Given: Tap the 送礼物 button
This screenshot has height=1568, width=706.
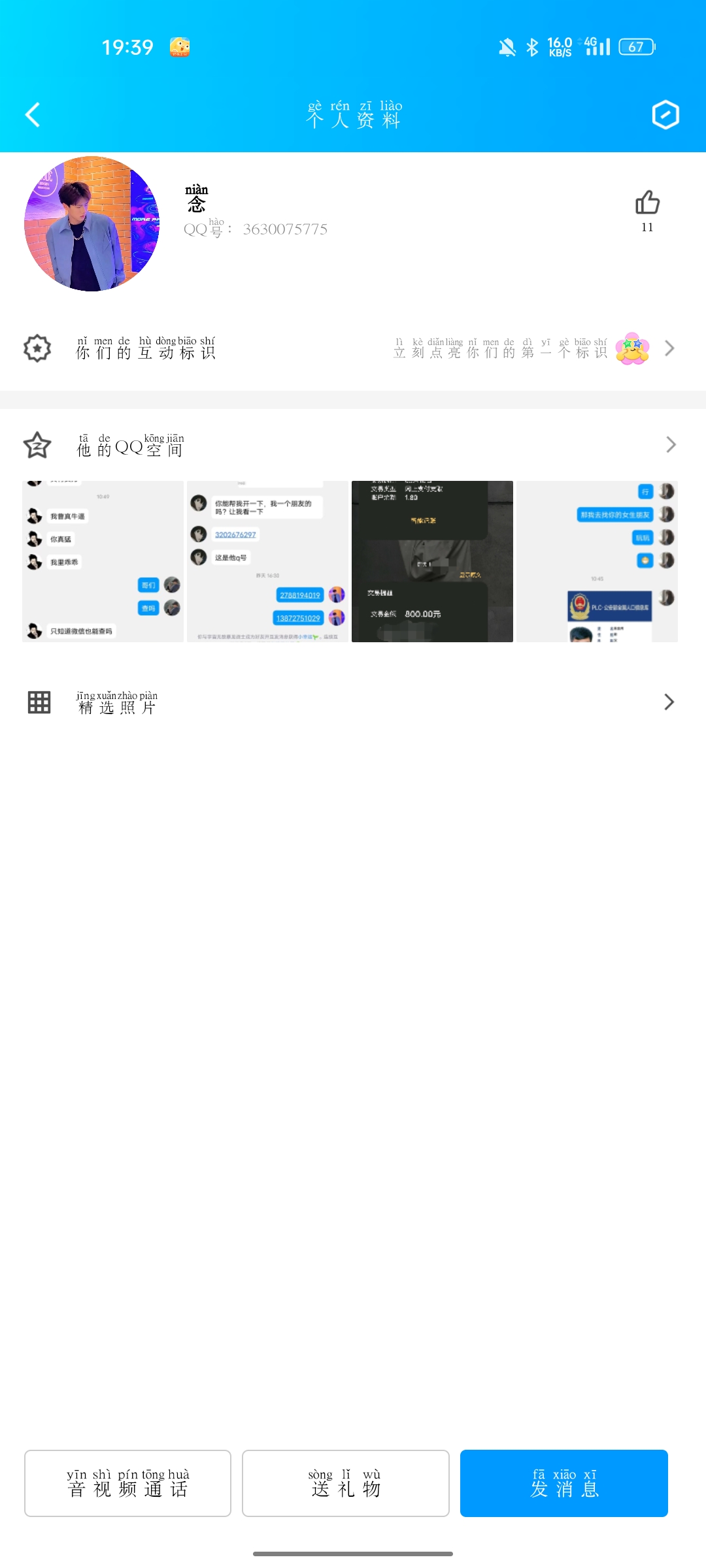Looking at the screenshot, I should point(345,1483).
